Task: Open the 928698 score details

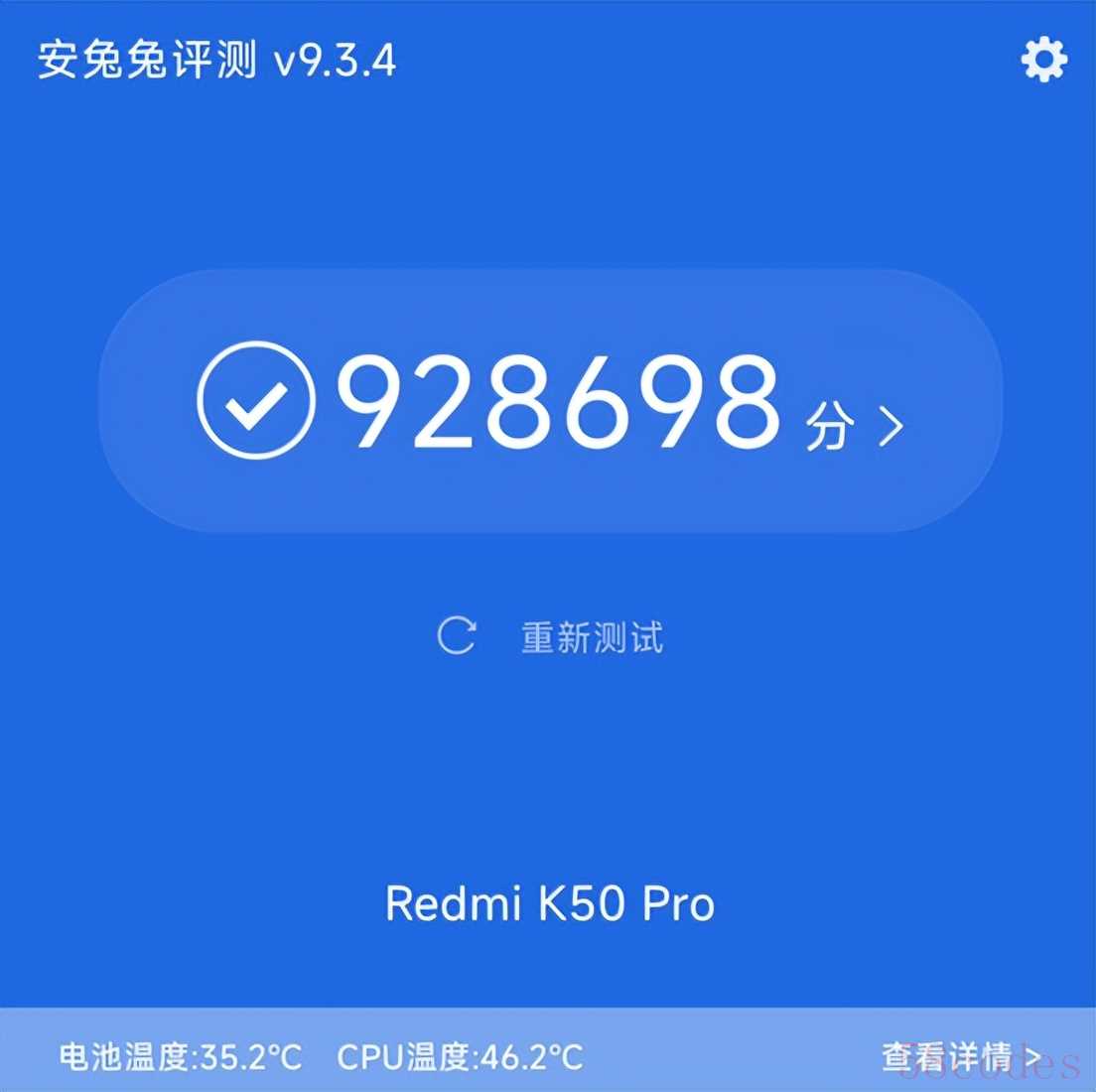Action: tap(552, 401)
